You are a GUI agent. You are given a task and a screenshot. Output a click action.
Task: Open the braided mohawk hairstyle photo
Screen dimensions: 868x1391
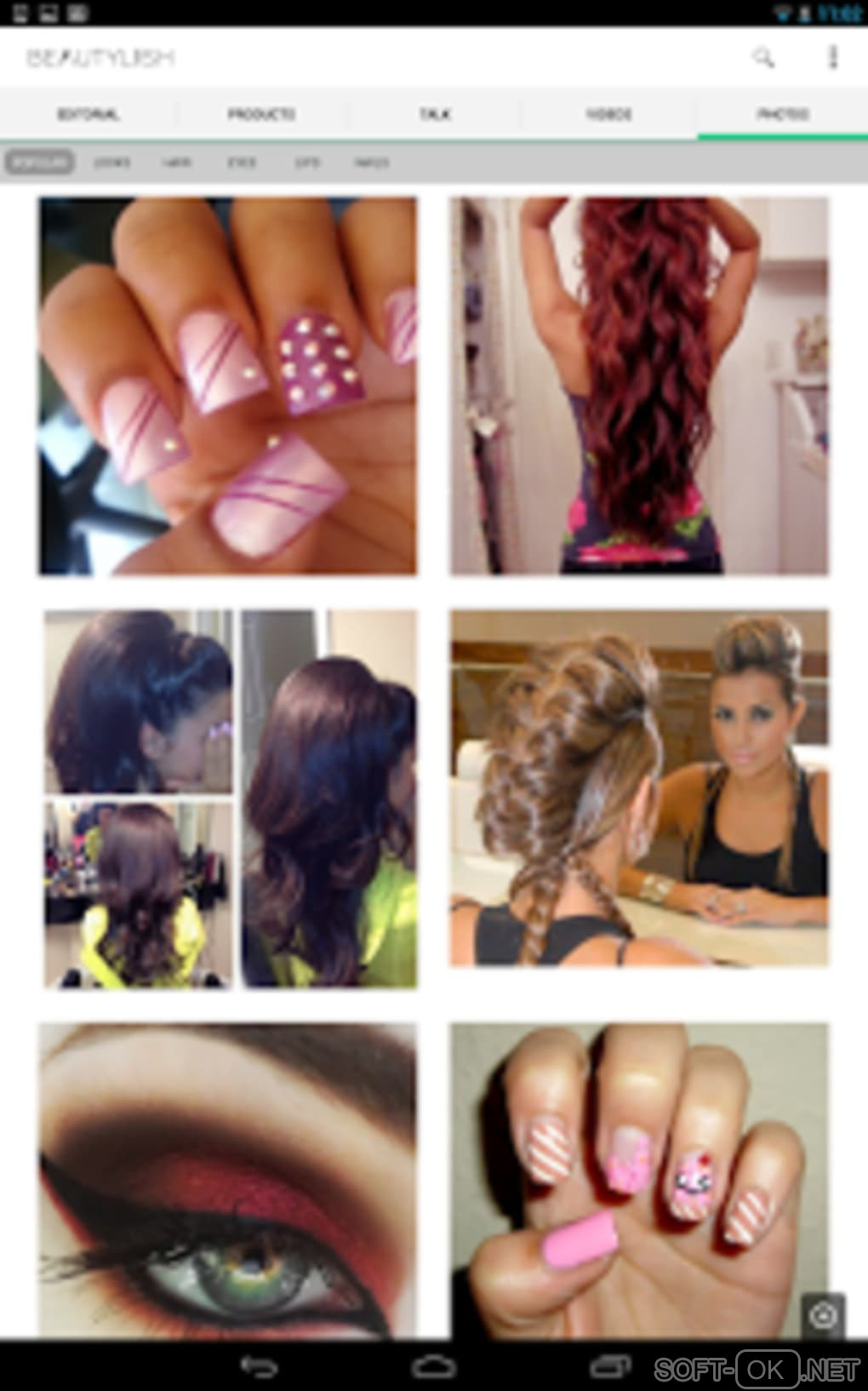coord(639,788)
